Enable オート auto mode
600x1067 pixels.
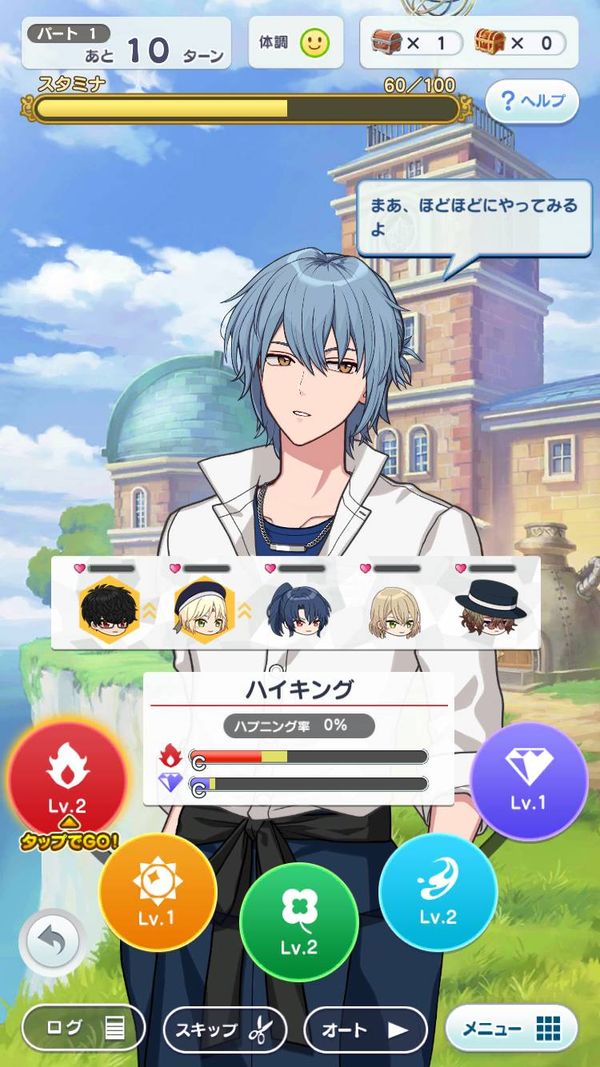(x=366, y=1030)
